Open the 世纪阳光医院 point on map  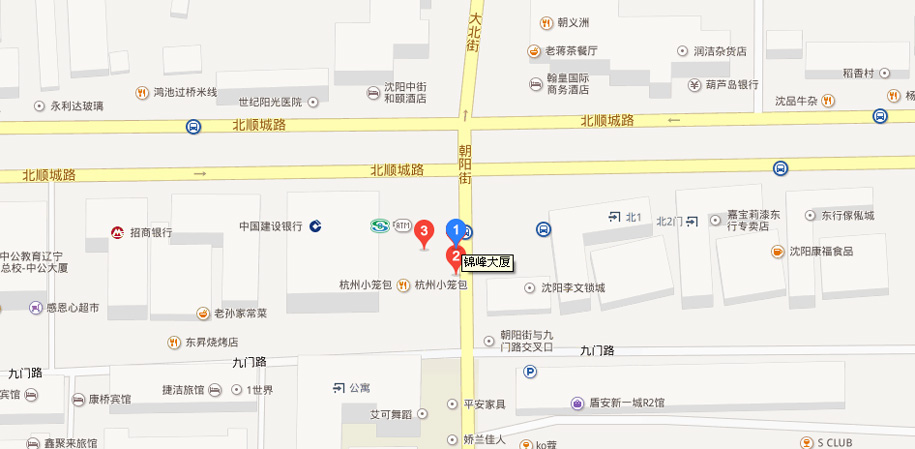tap(312, 102)
